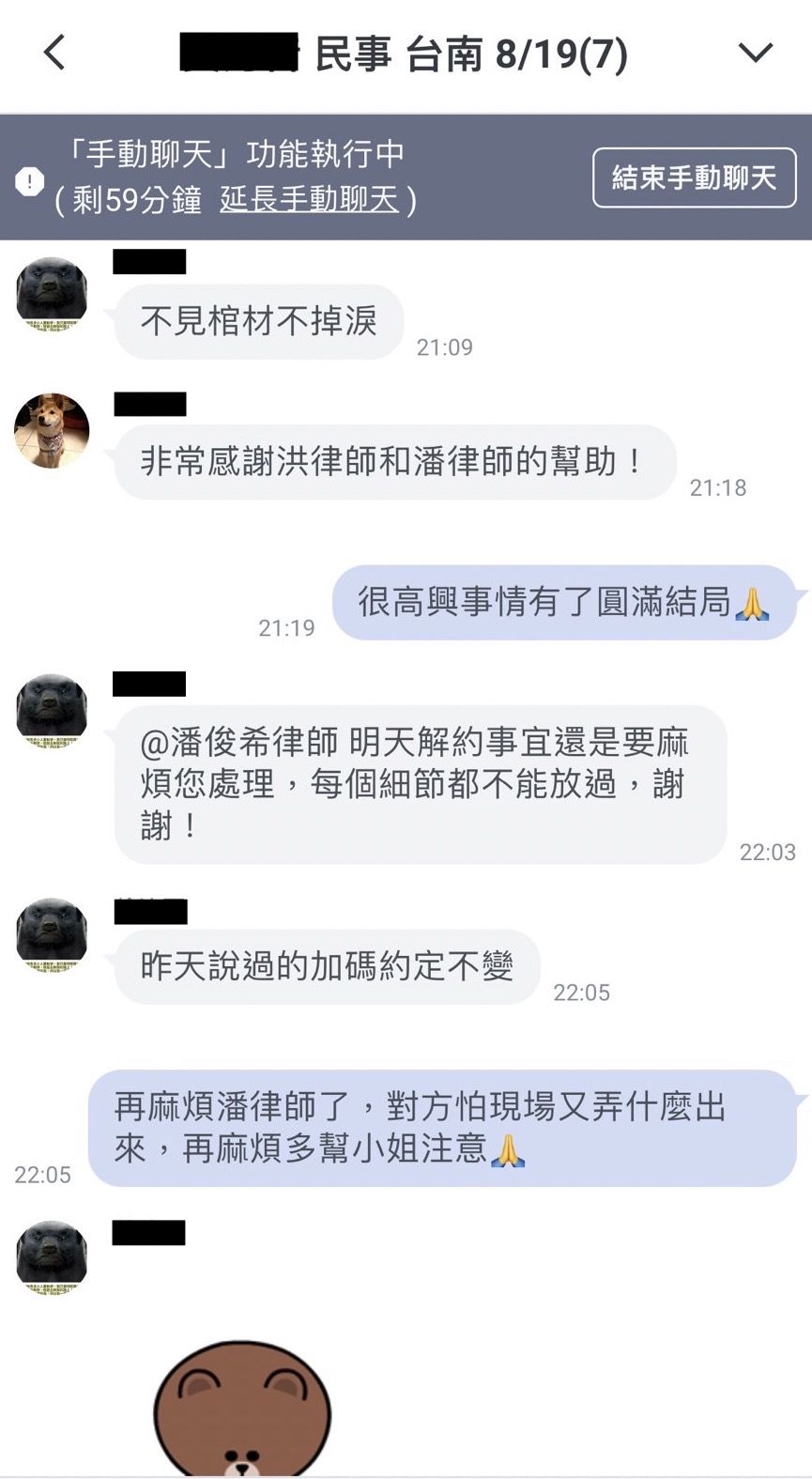Tap the bubble saying 不見棺材不掉淚
This screenshot has width=812, height=1479.
(258, 322)
